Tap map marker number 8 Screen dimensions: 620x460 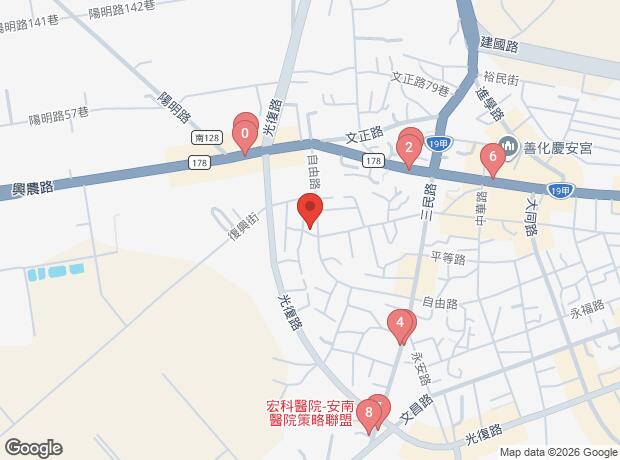coord(370,411)
